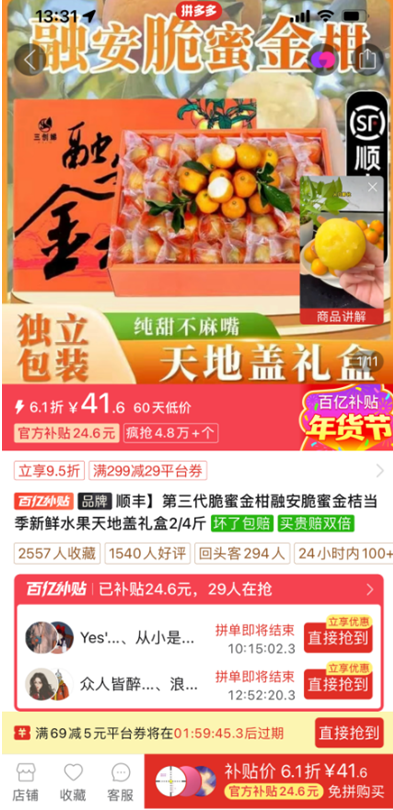This screenshot has height=810, width=393.
Task: Tap 直接抢到 for the Yes' group
Action: (338, 636)
